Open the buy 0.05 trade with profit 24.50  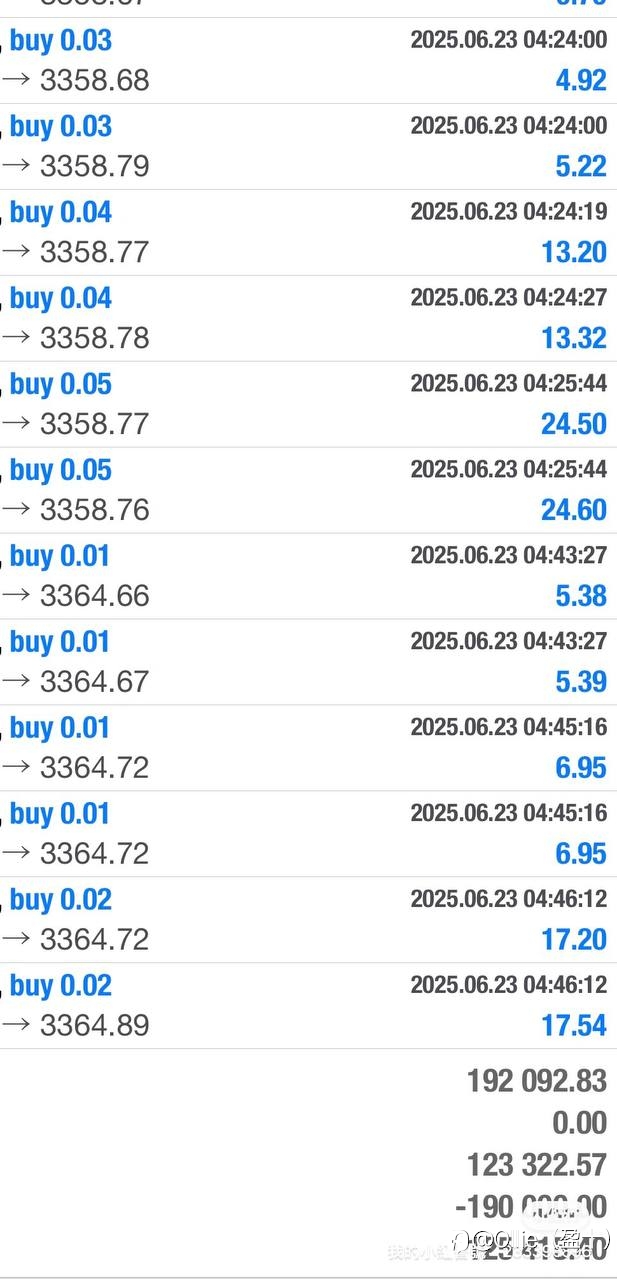[x=308, y=405]
